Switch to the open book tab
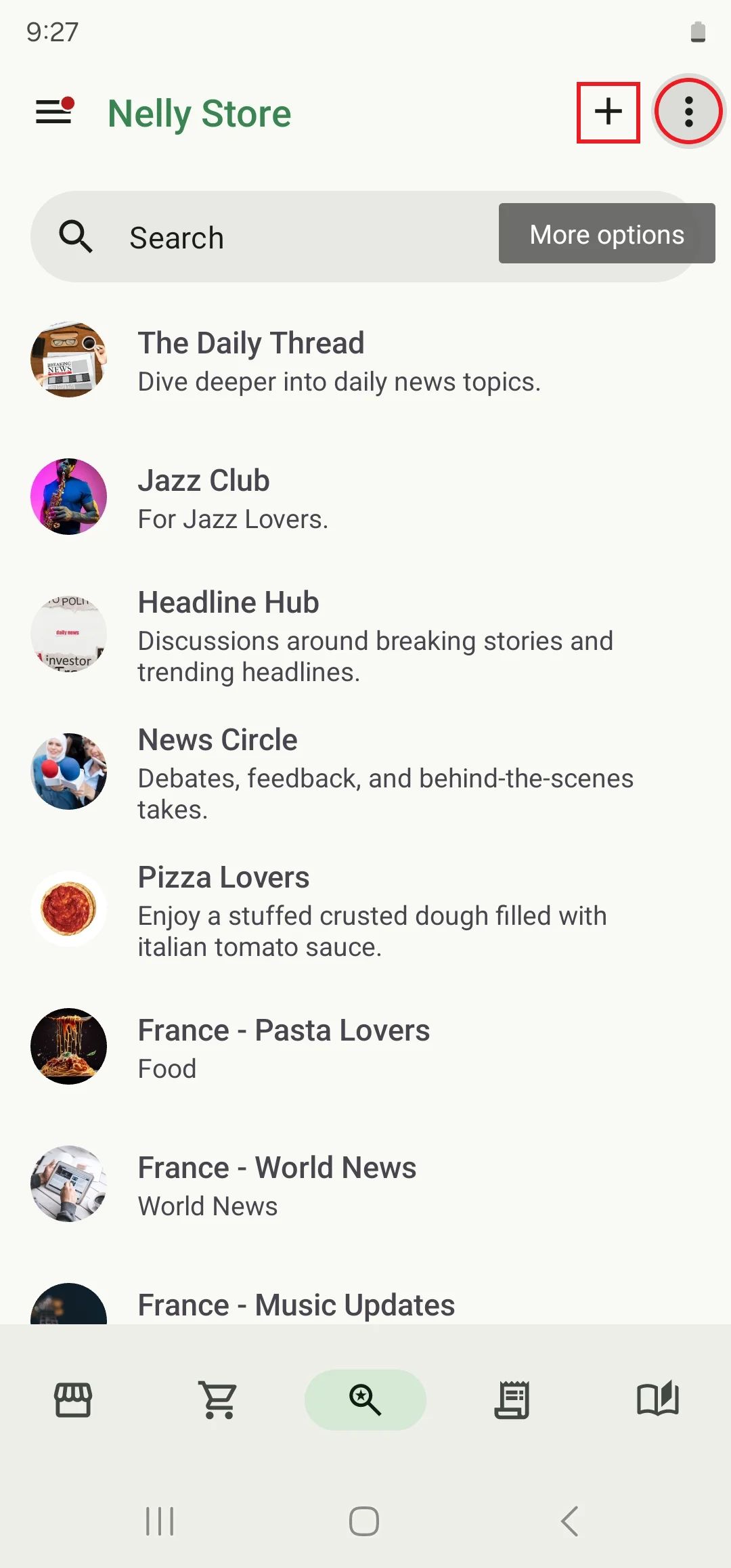The width and height of the screenshot is (731, 1568). tap(657, 1399)
